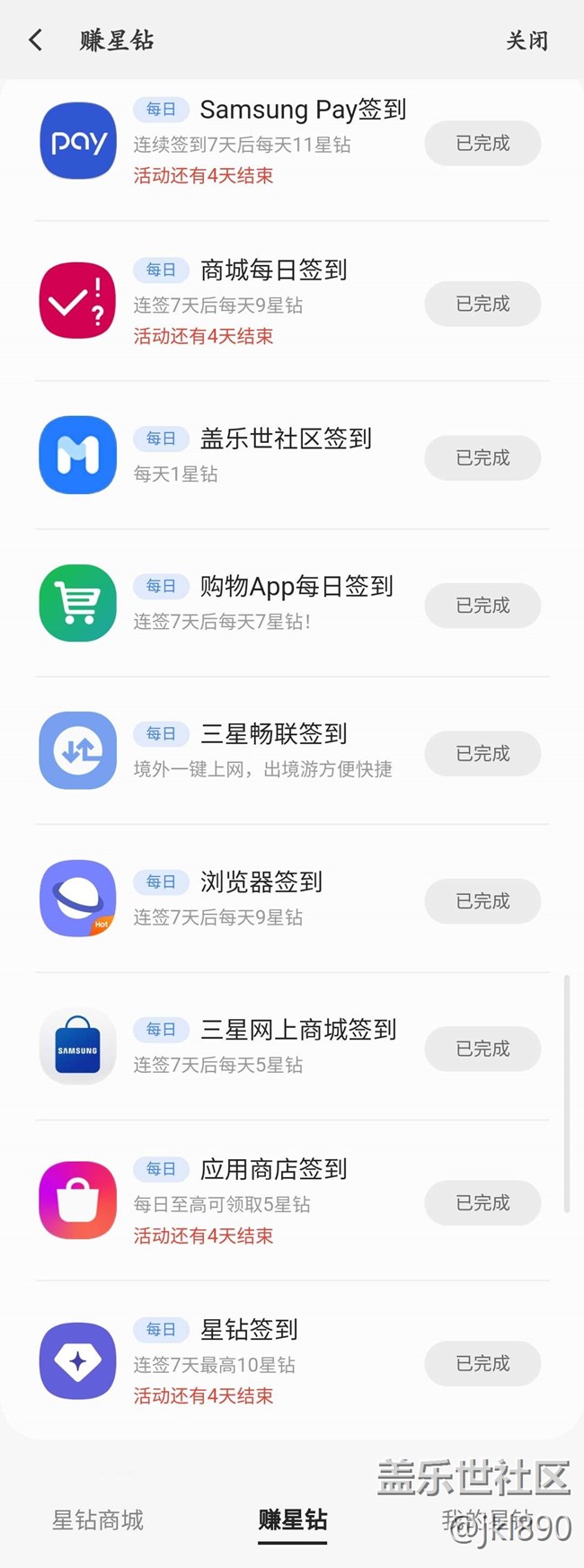Select the 赚星钻 tab

click(293, 1520)
